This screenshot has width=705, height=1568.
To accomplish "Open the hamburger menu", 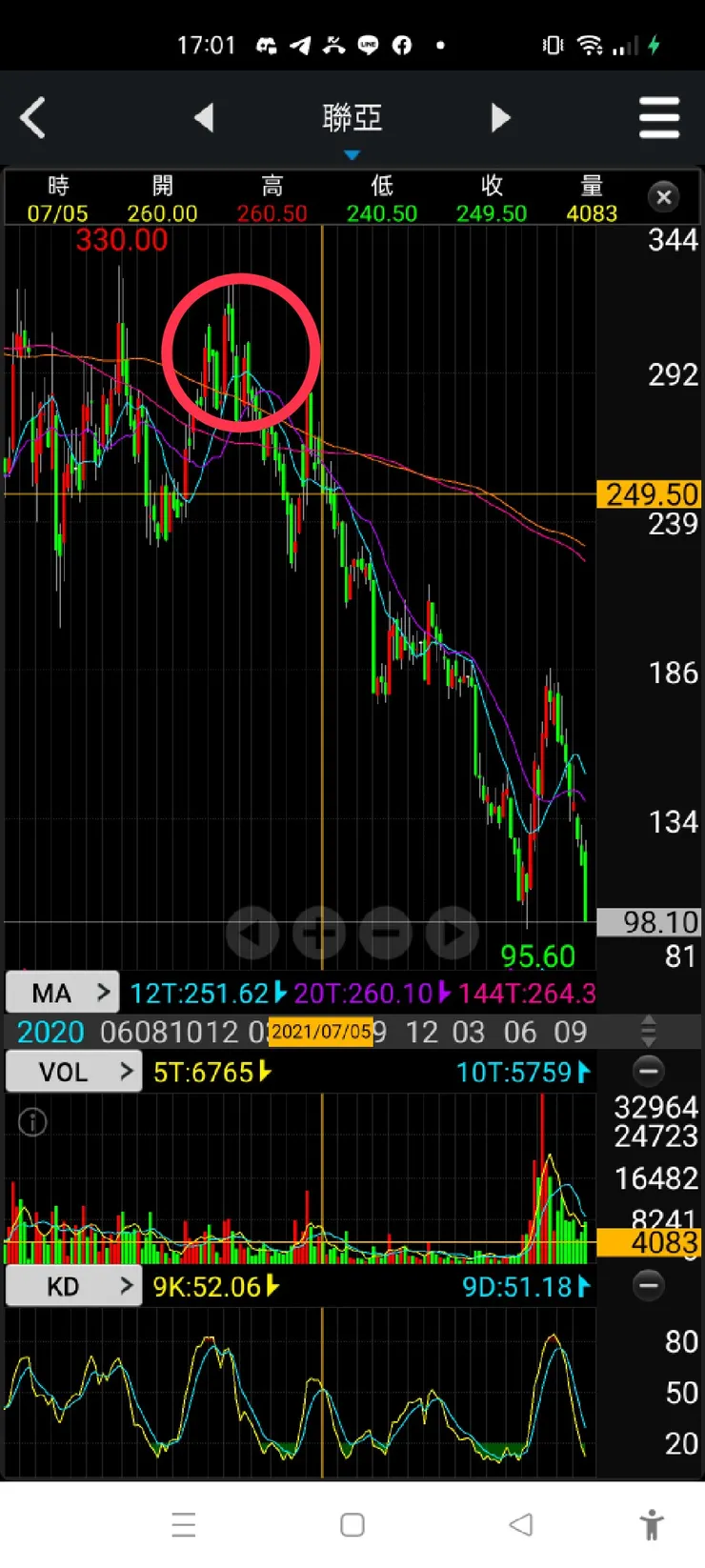I will tap(659, 118).
